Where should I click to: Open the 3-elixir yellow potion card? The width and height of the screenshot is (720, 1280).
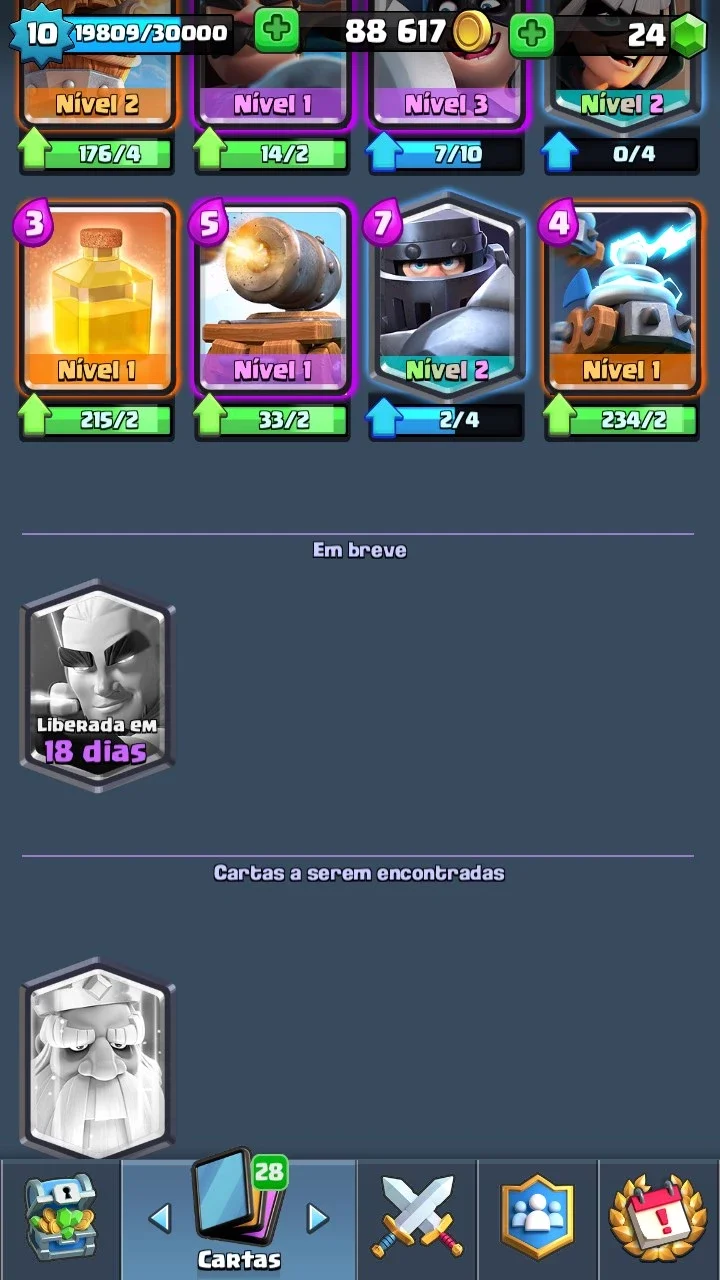[x=97, y=297]
